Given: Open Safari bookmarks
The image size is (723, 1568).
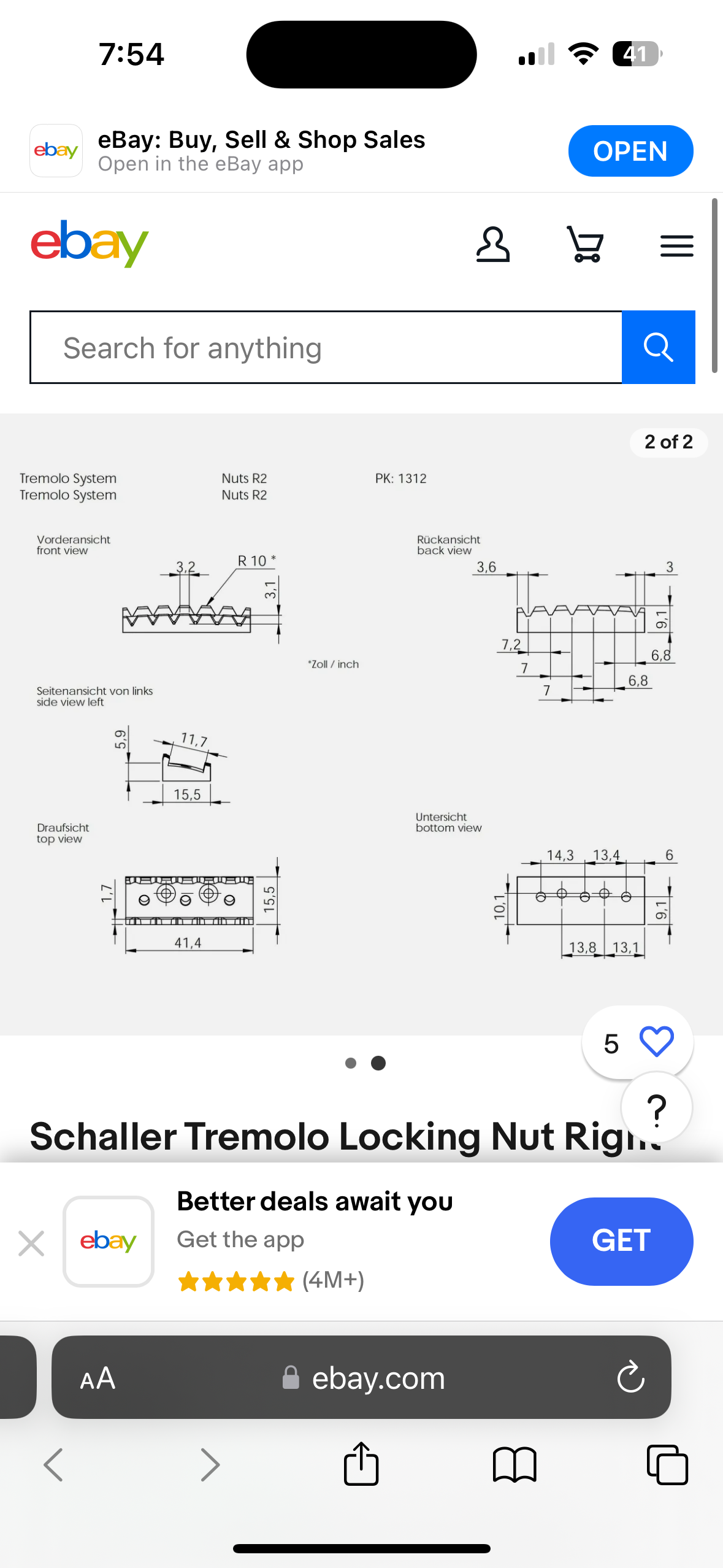Looking at the screenshot, I should 515,1465.
